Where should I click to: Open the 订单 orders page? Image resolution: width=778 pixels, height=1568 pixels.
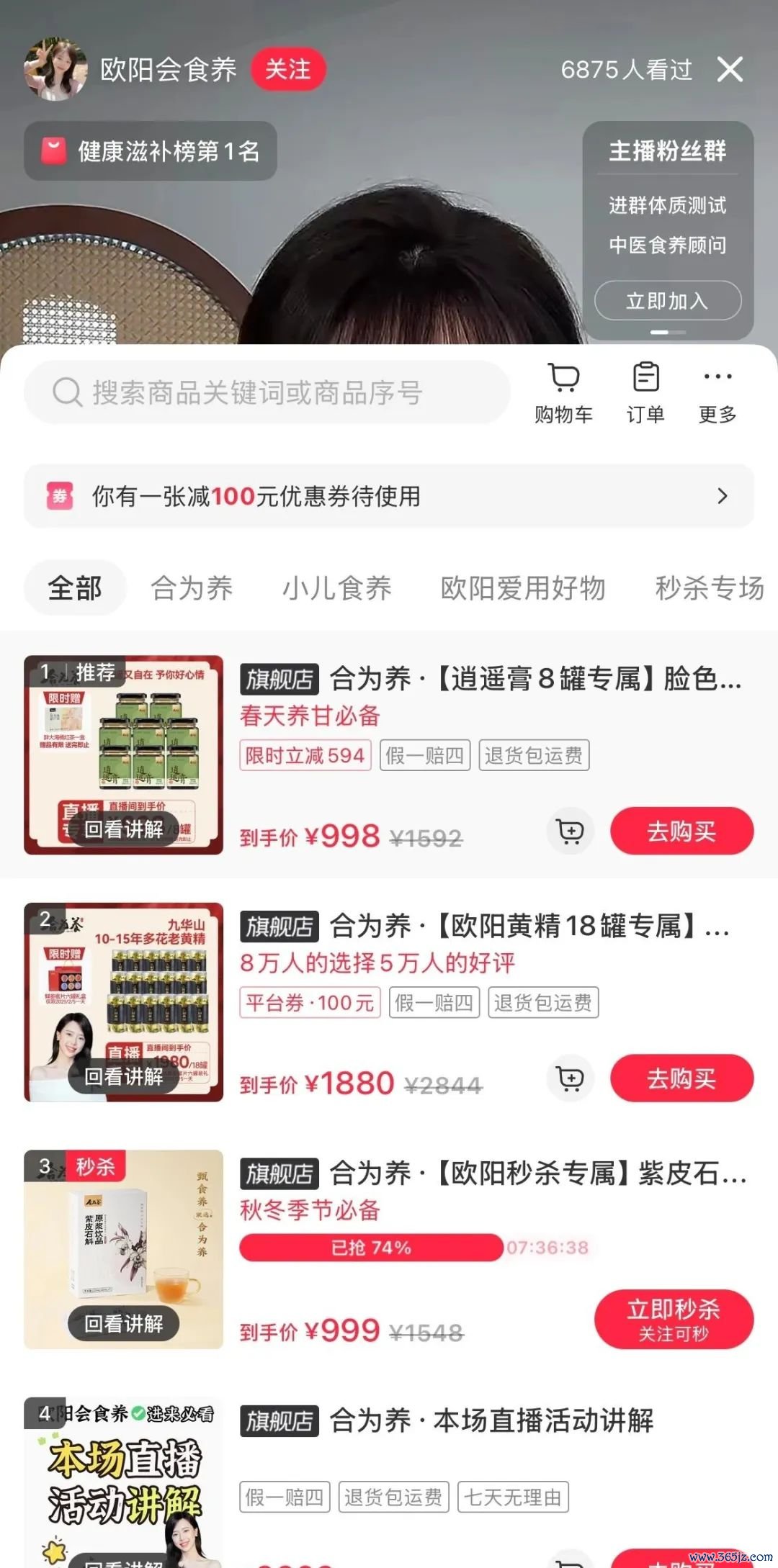645,394
